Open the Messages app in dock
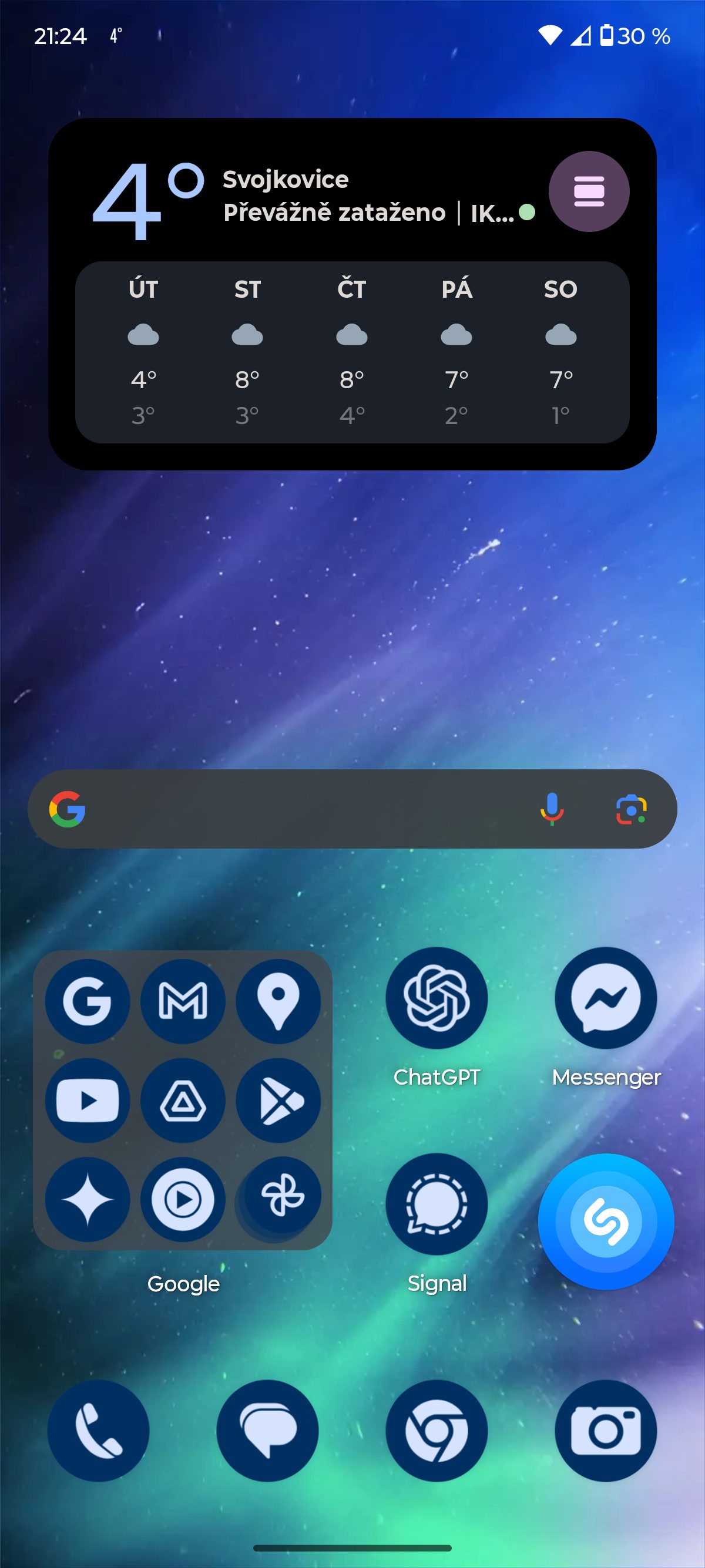The height and width of the screenshot is (1568, 705). click(268, 1431)
